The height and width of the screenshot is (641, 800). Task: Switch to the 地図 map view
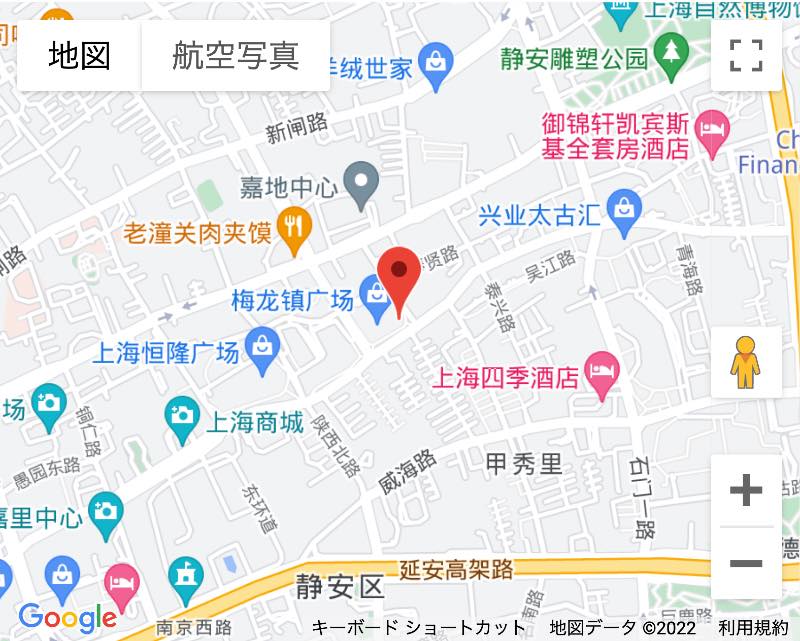pos(79,56)
